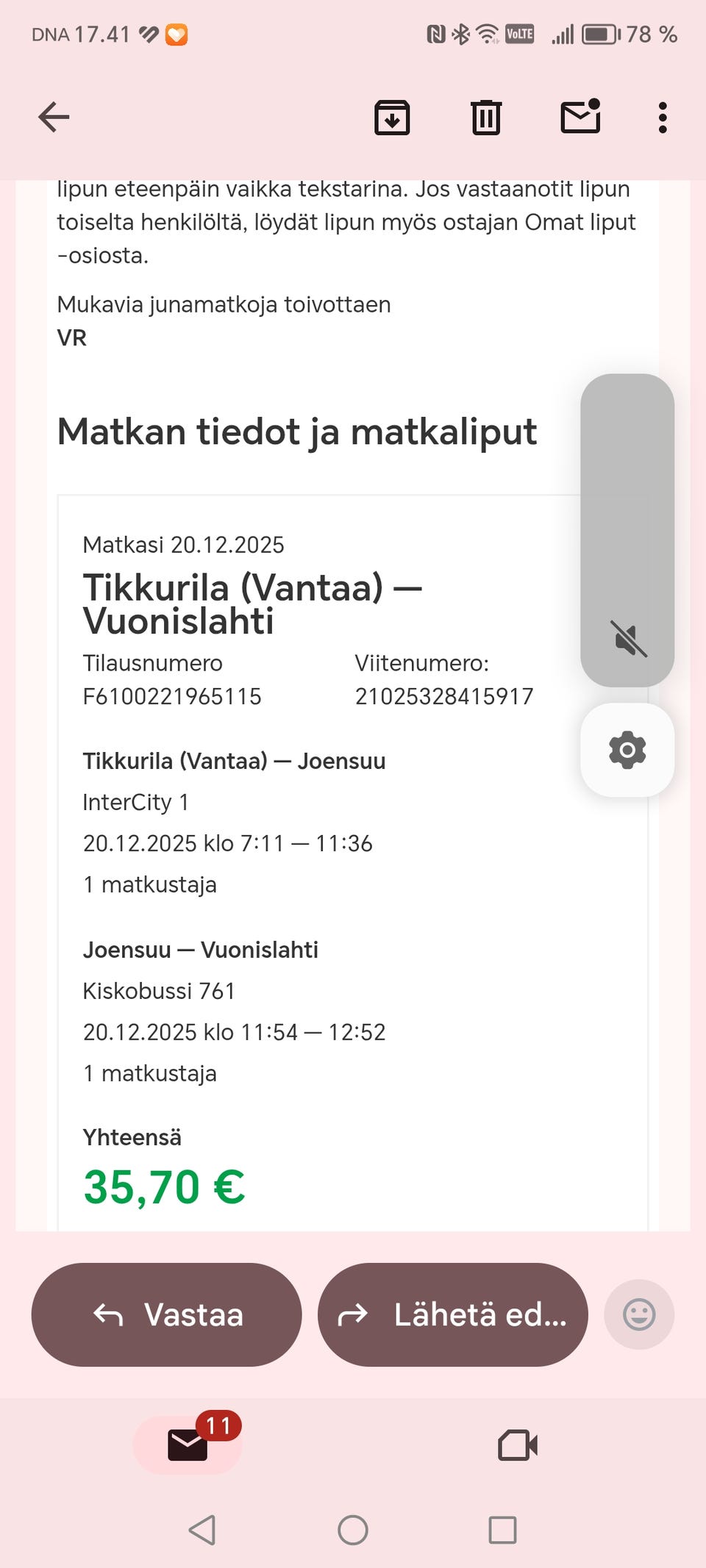Mark the email as unread
This screenshot has width=706, height=1568.
580,116
